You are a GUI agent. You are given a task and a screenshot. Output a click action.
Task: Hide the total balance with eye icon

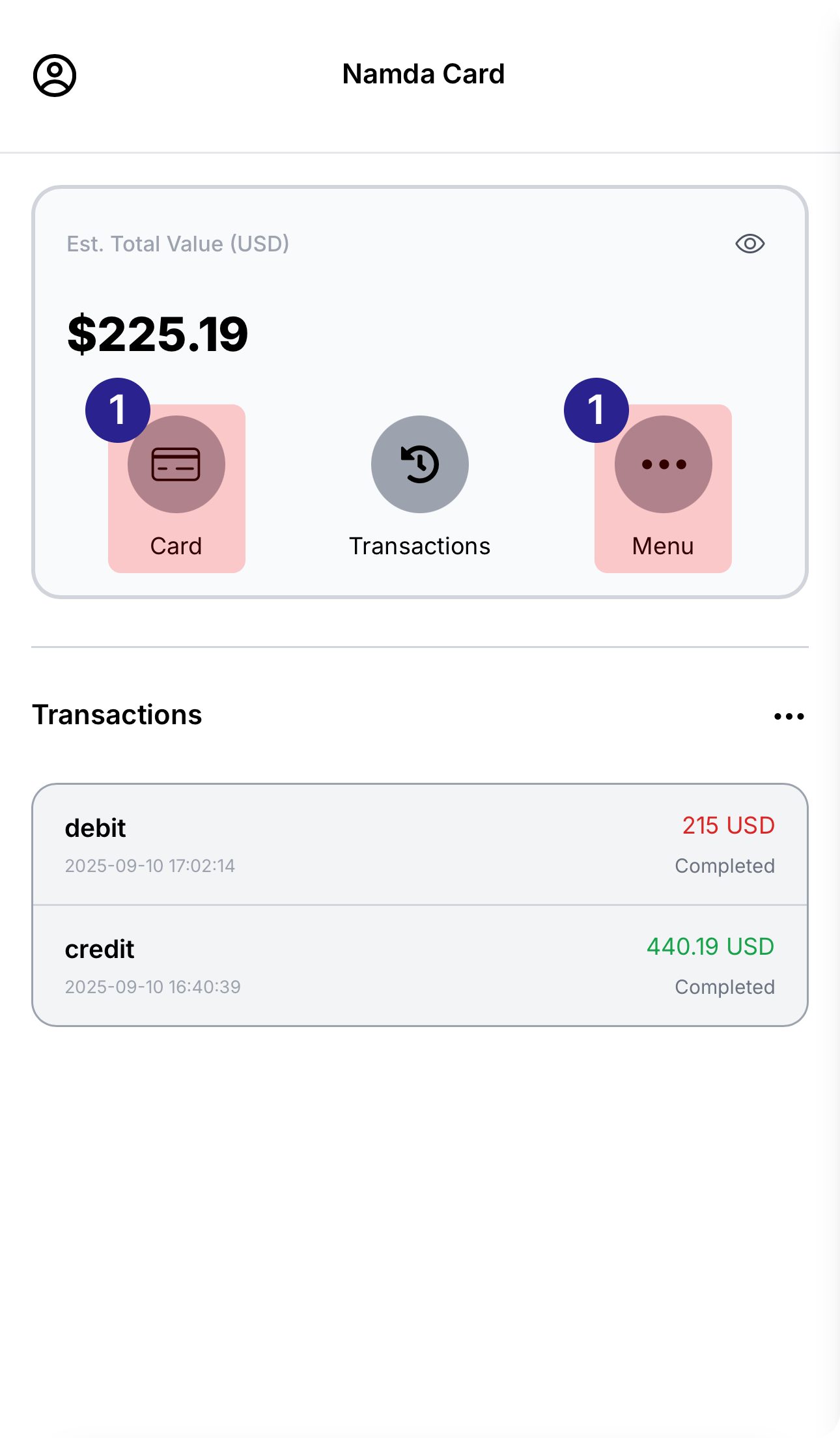click(x=749, y=244)
